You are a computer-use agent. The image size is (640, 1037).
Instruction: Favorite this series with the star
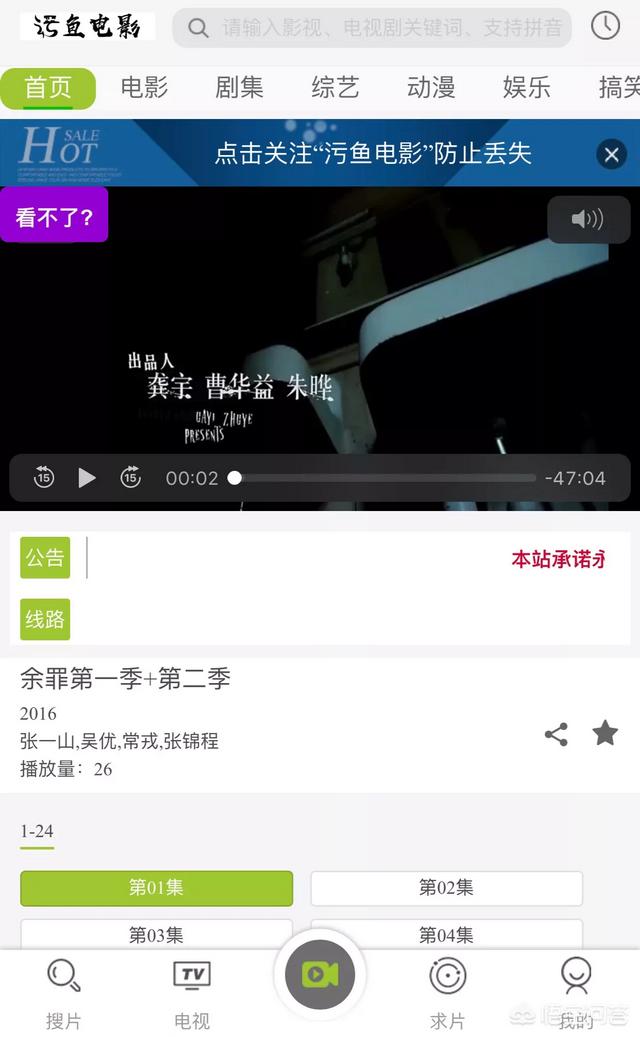(605, 734)
